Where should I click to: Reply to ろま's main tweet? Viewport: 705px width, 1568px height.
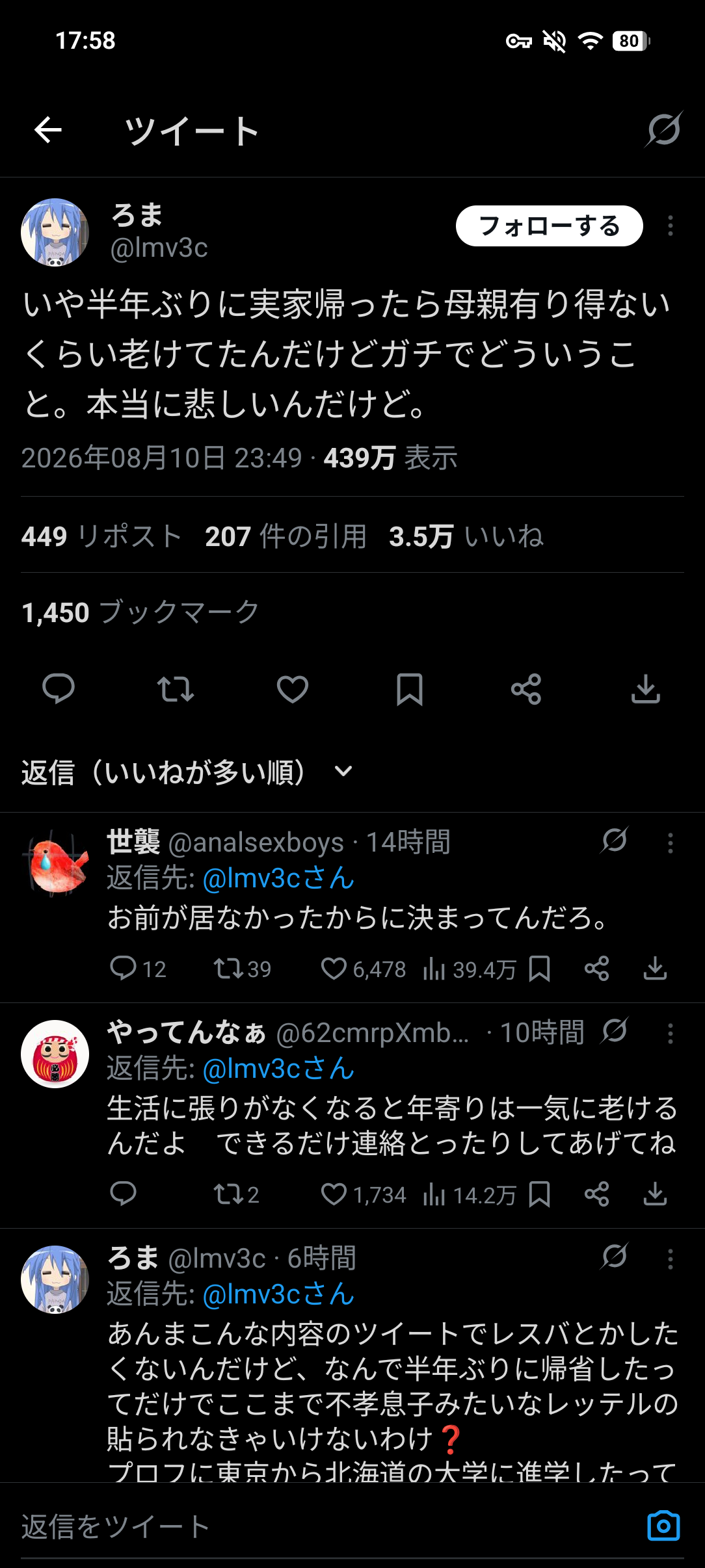[x=59, y=689]
